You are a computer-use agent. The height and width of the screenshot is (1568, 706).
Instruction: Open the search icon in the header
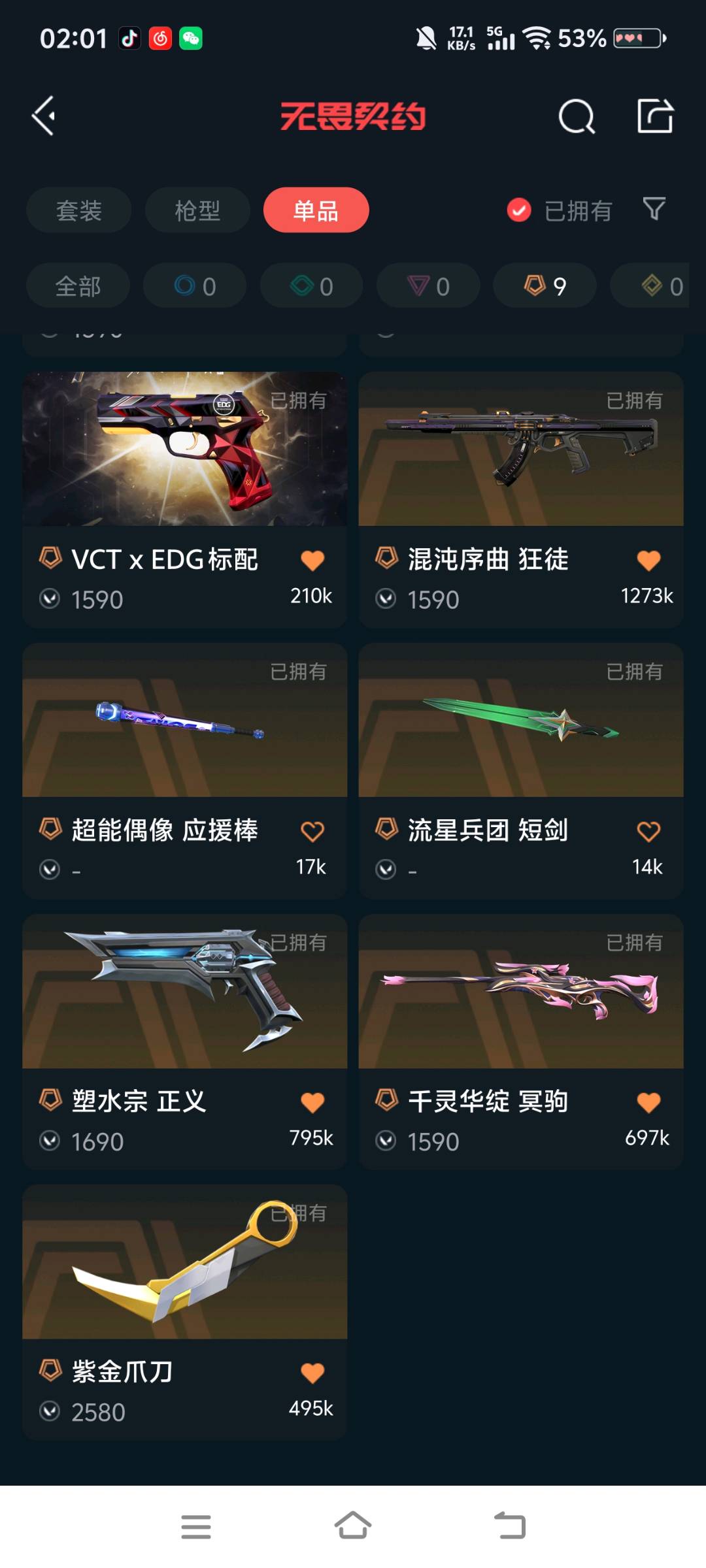coord(576,117)
